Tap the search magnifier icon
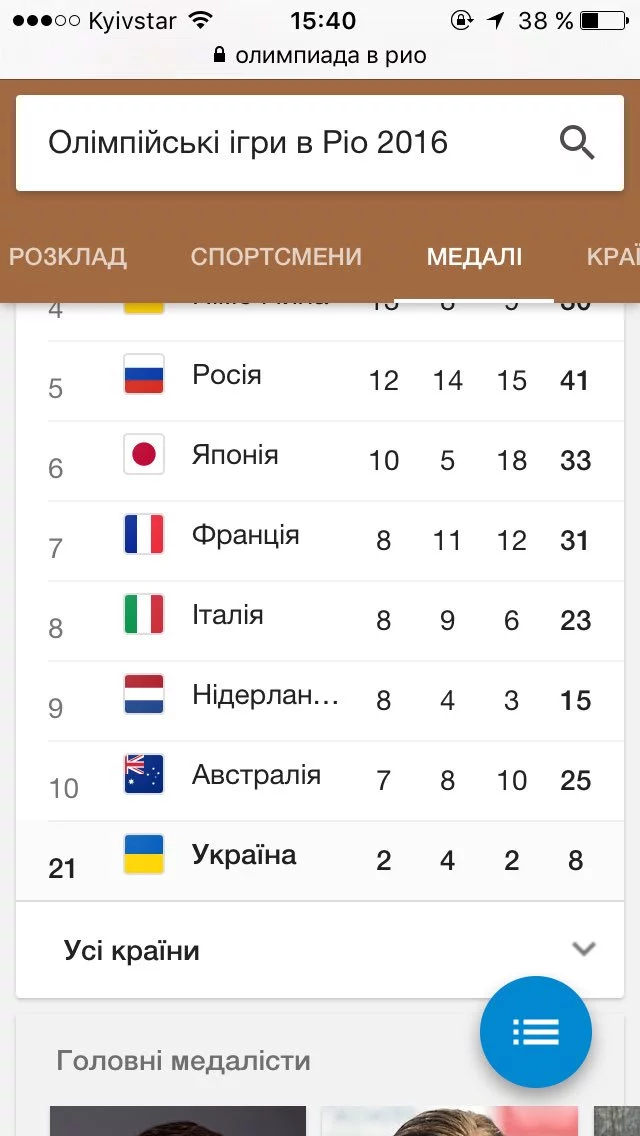640x1136 pixels. [x=577, y=143]
